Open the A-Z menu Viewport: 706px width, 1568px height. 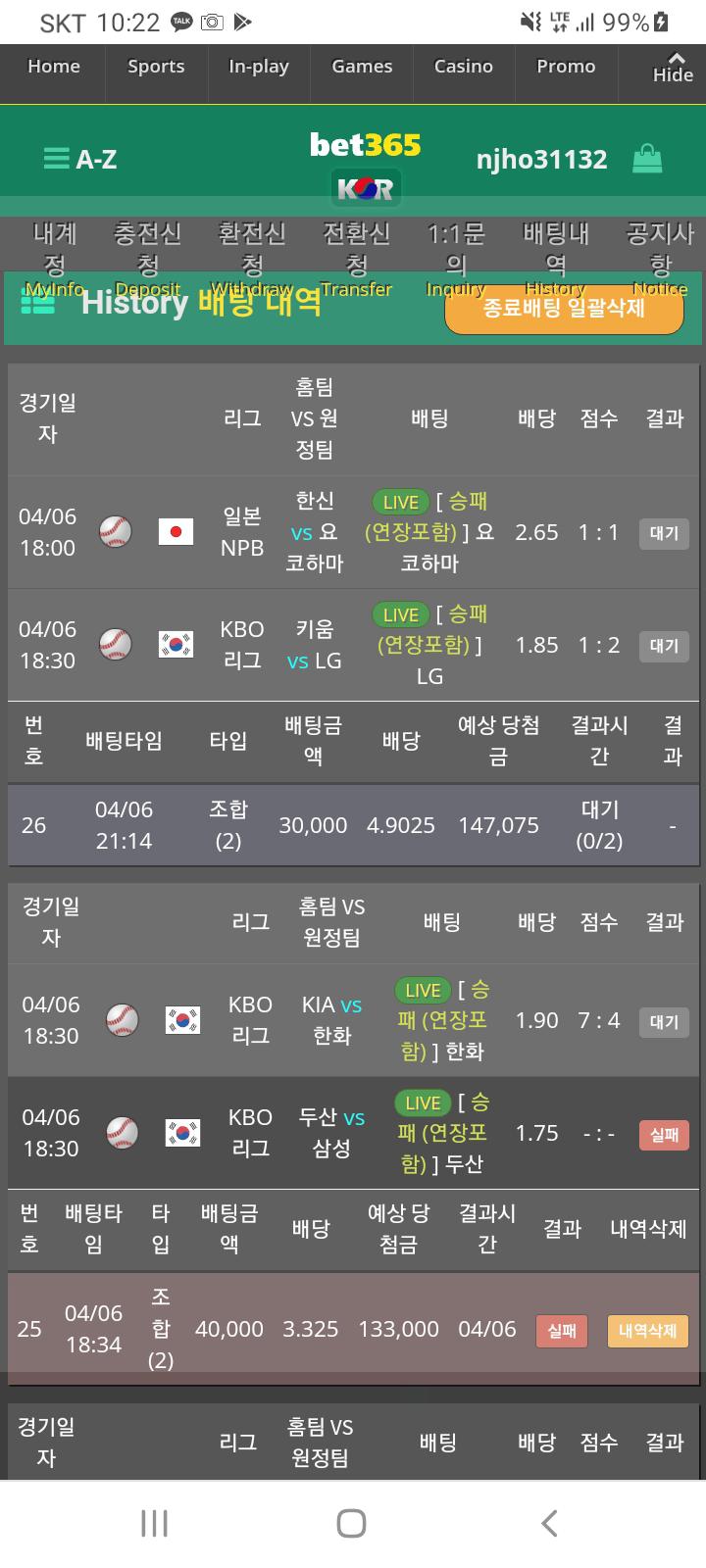[x=80, y=159]
